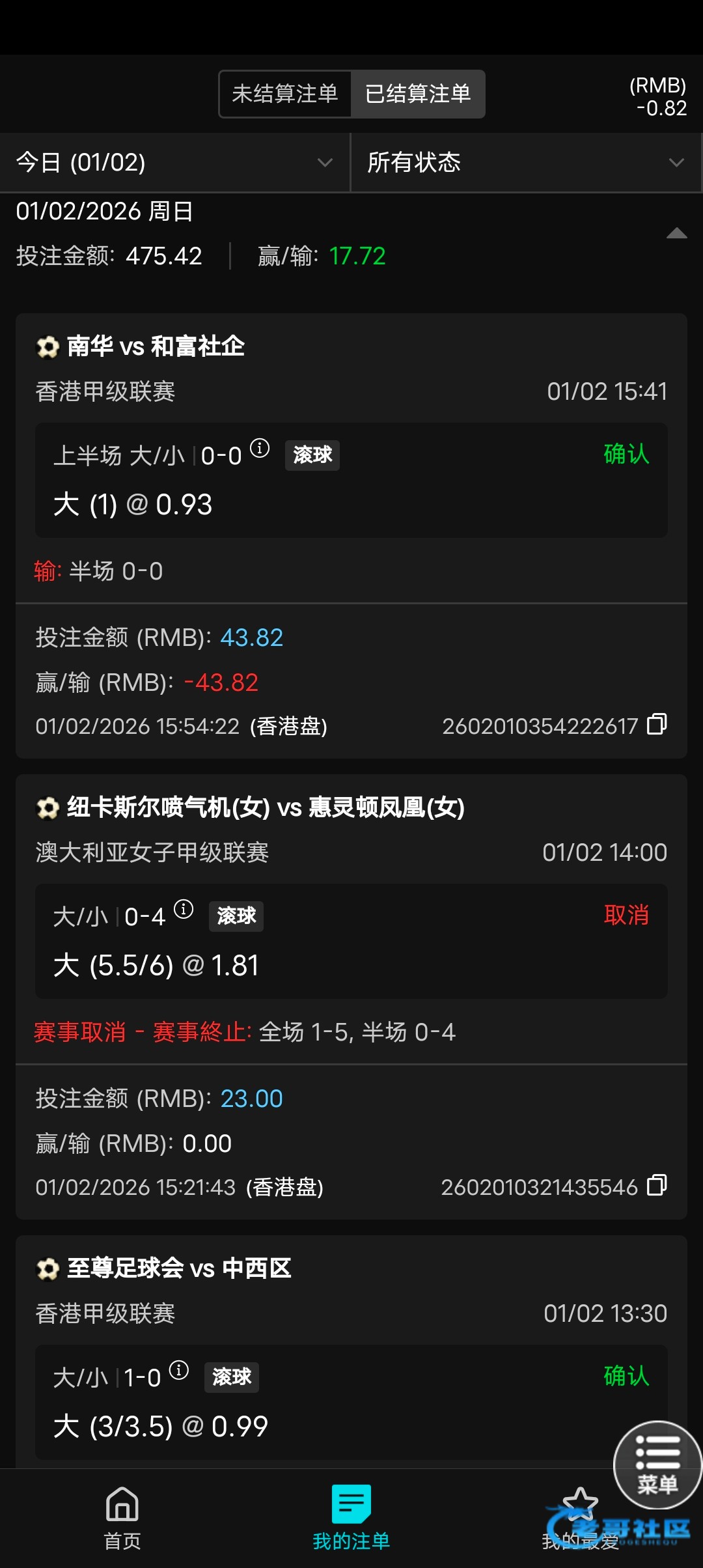Image resolution: width=703 pixels, height=1568 pixels.
Task: Switch to the 未结算注单 tab
Action: click(285, 94)
